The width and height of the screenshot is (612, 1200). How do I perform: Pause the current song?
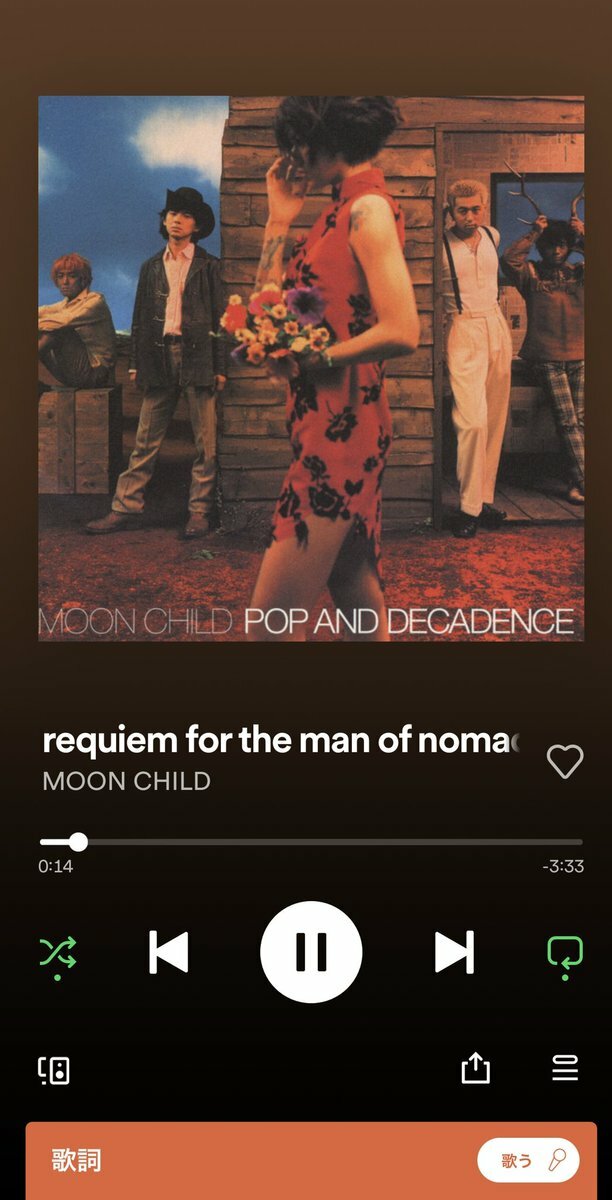point(311,952)
